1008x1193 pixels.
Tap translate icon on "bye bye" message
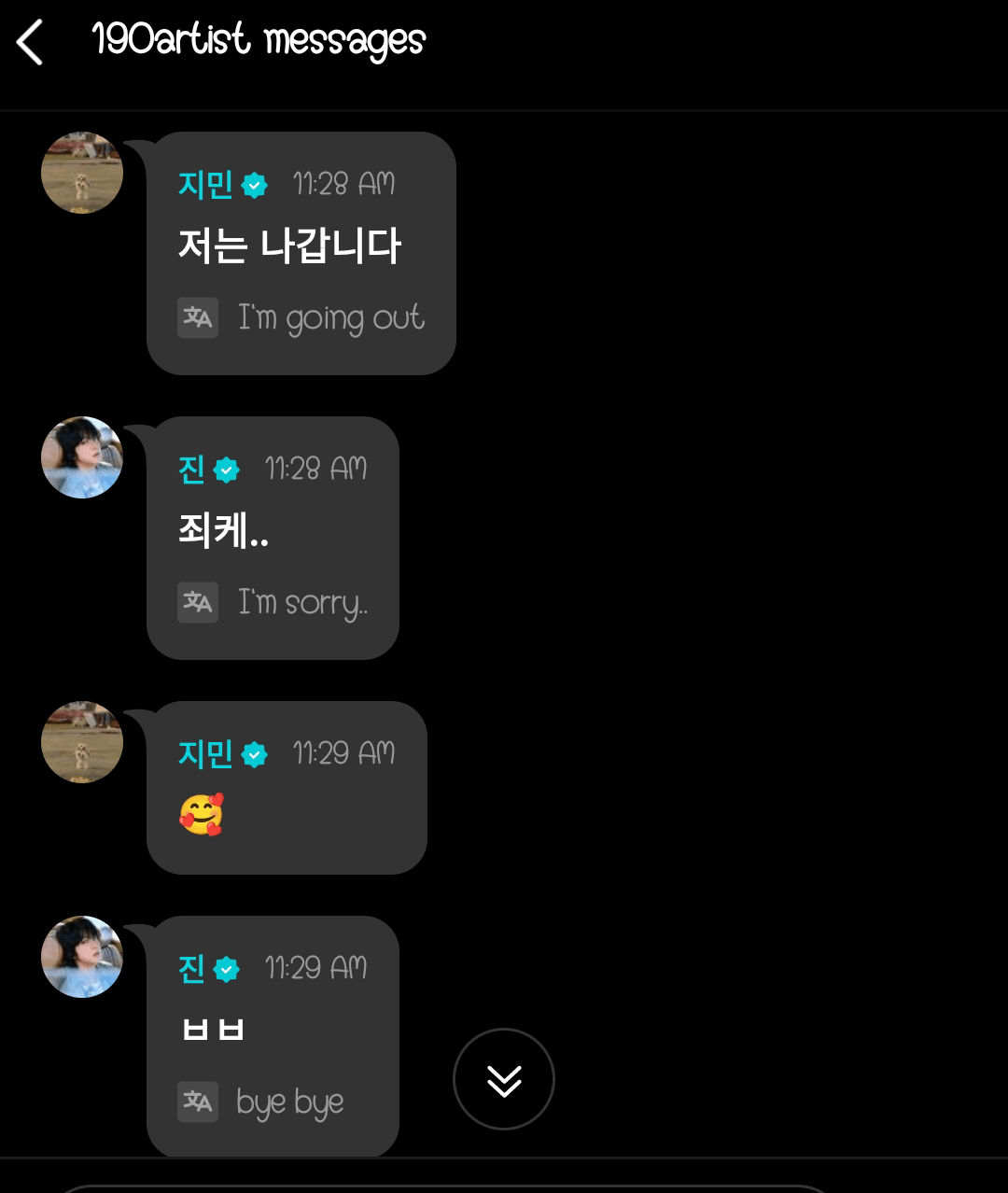198,1102
